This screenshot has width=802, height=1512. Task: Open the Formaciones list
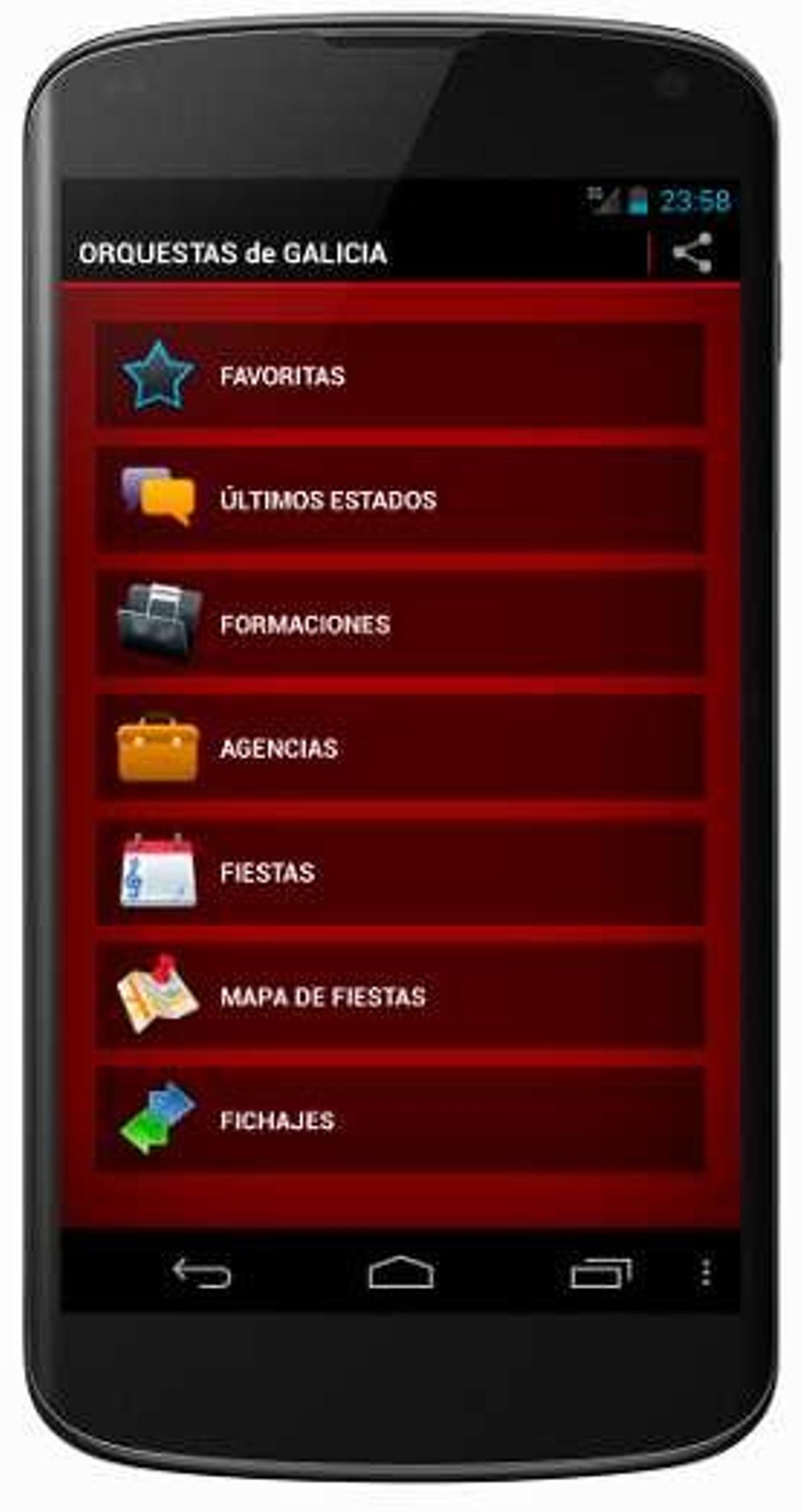pyautogui.click(x=400, y=624)
